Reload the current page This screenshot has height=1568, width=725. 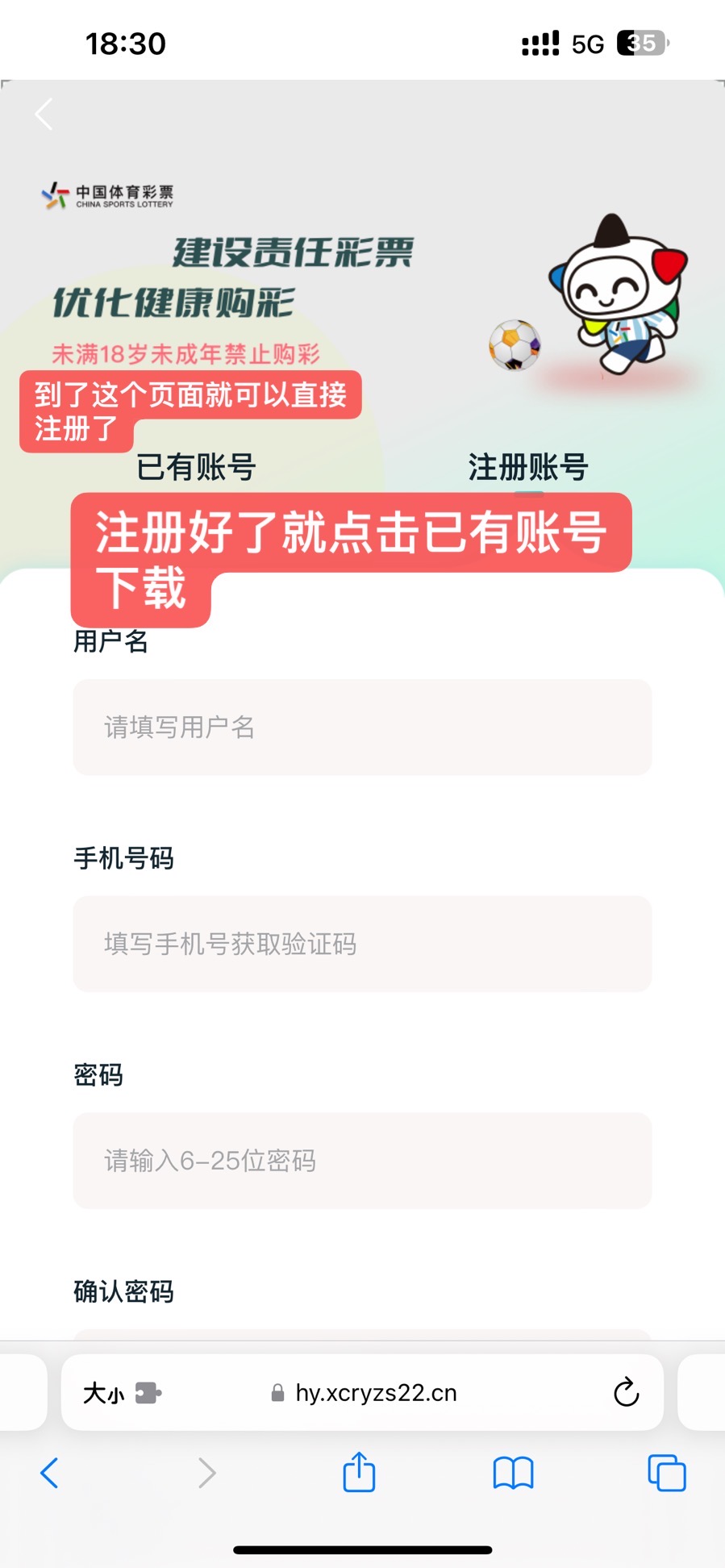click(627, 1392)
